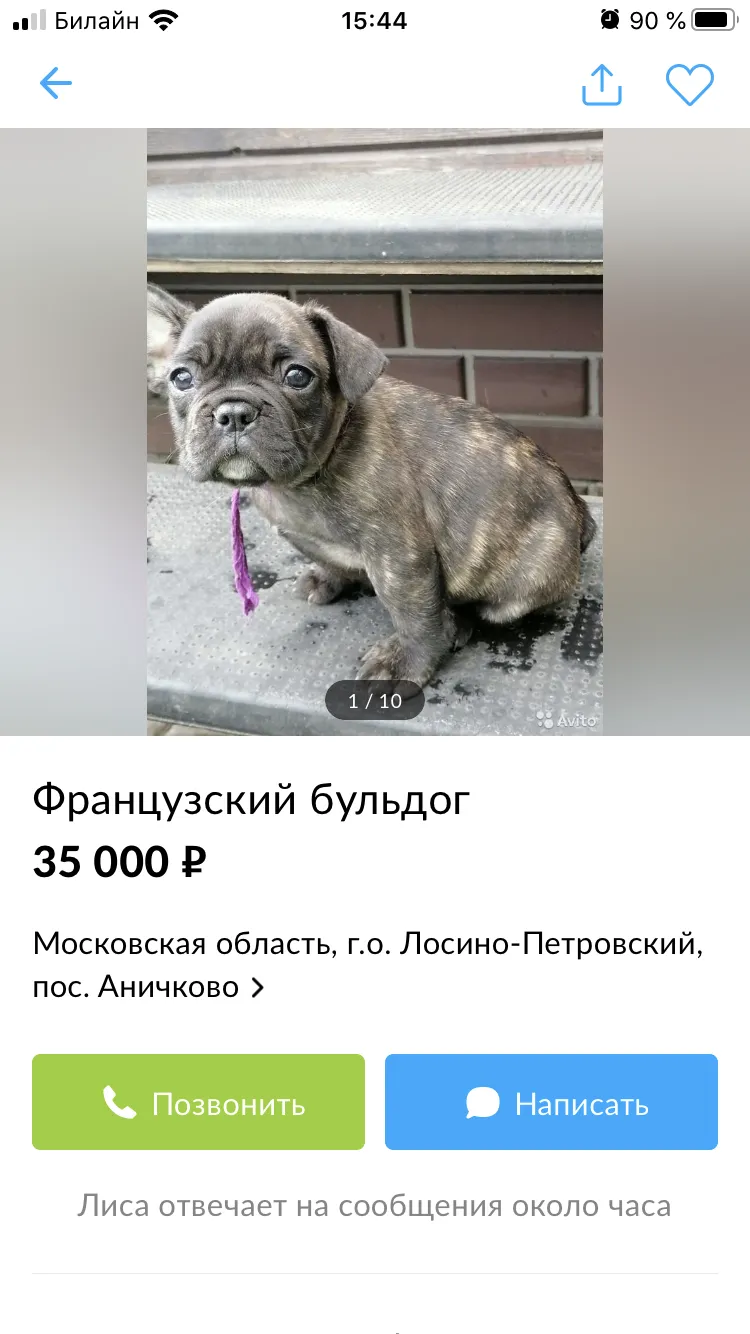Add the listing to favorites with heart
Screen dimensions: 750x1334
point(690,85)
